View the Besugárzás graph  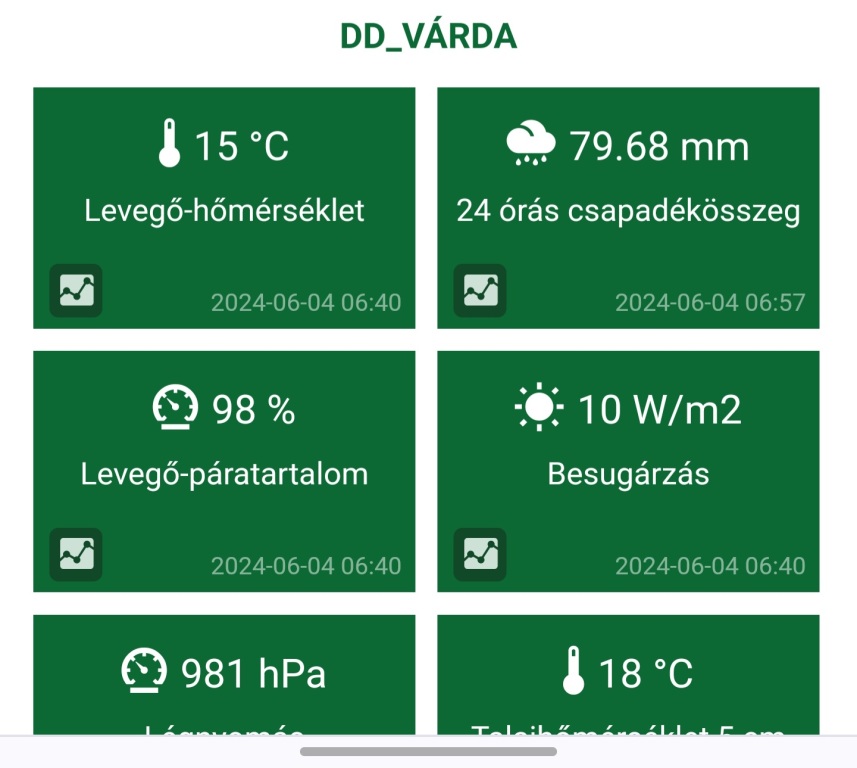[x=480, y=554]
